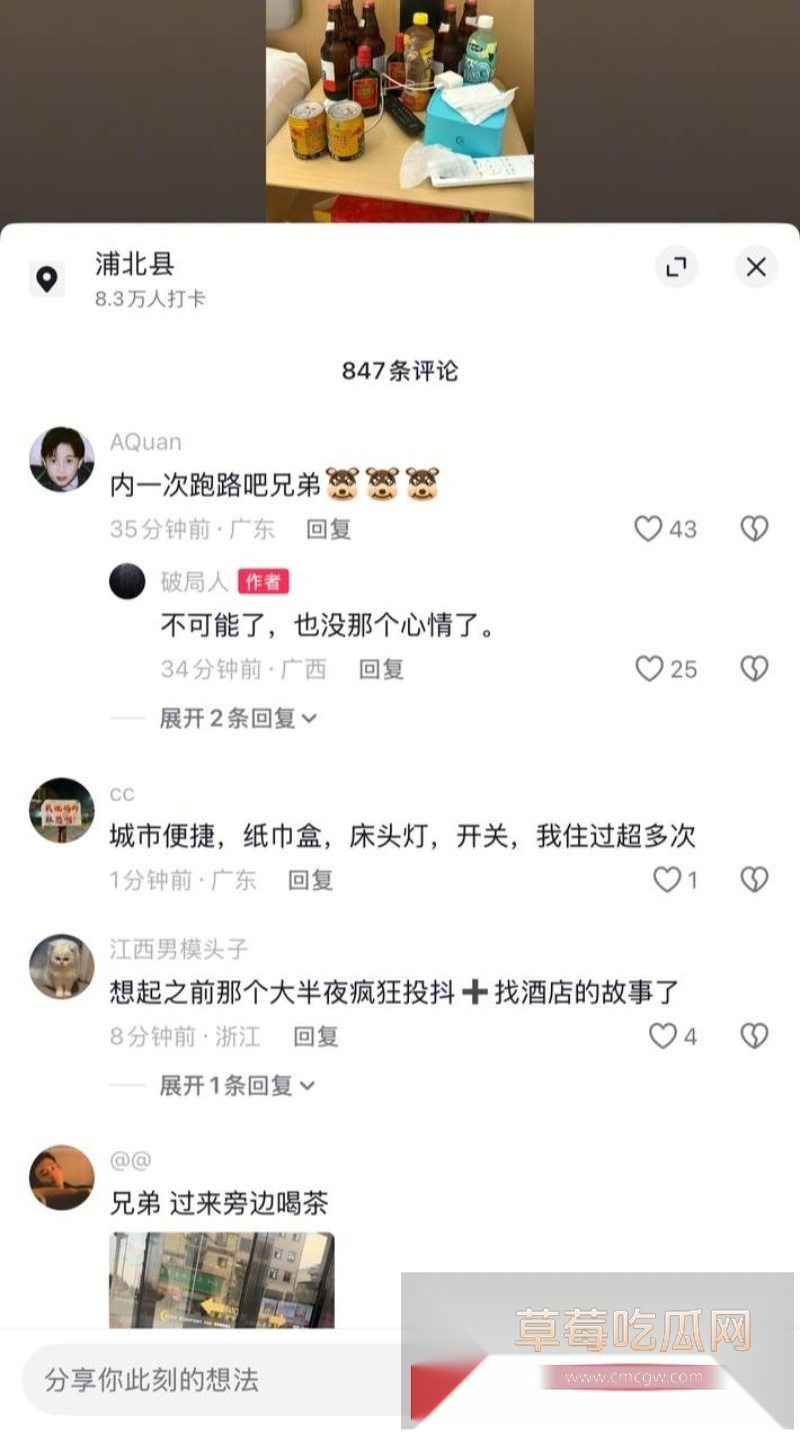The width and height of the screenshot is (800, 1442).
Task: Open 江西男模头子's profile avatar
Action: [x=62, y=967]
